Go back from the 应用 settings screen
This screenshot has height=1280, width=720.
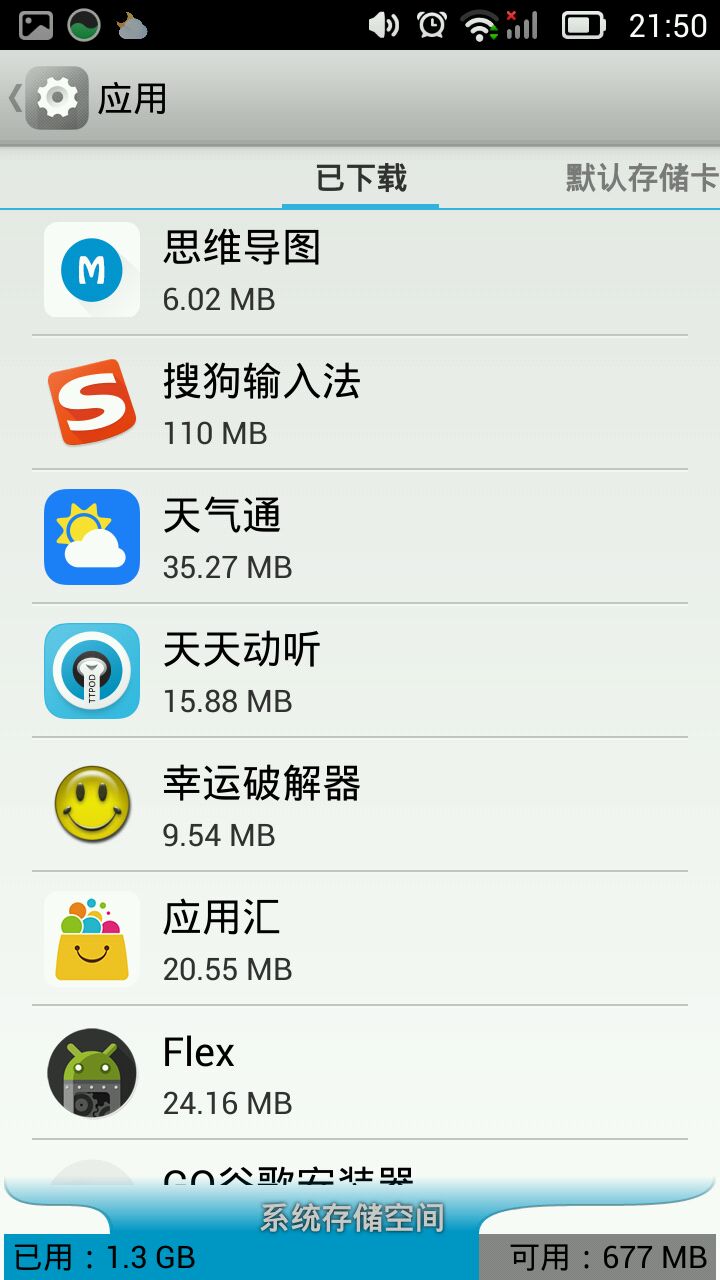click(45, 98)
